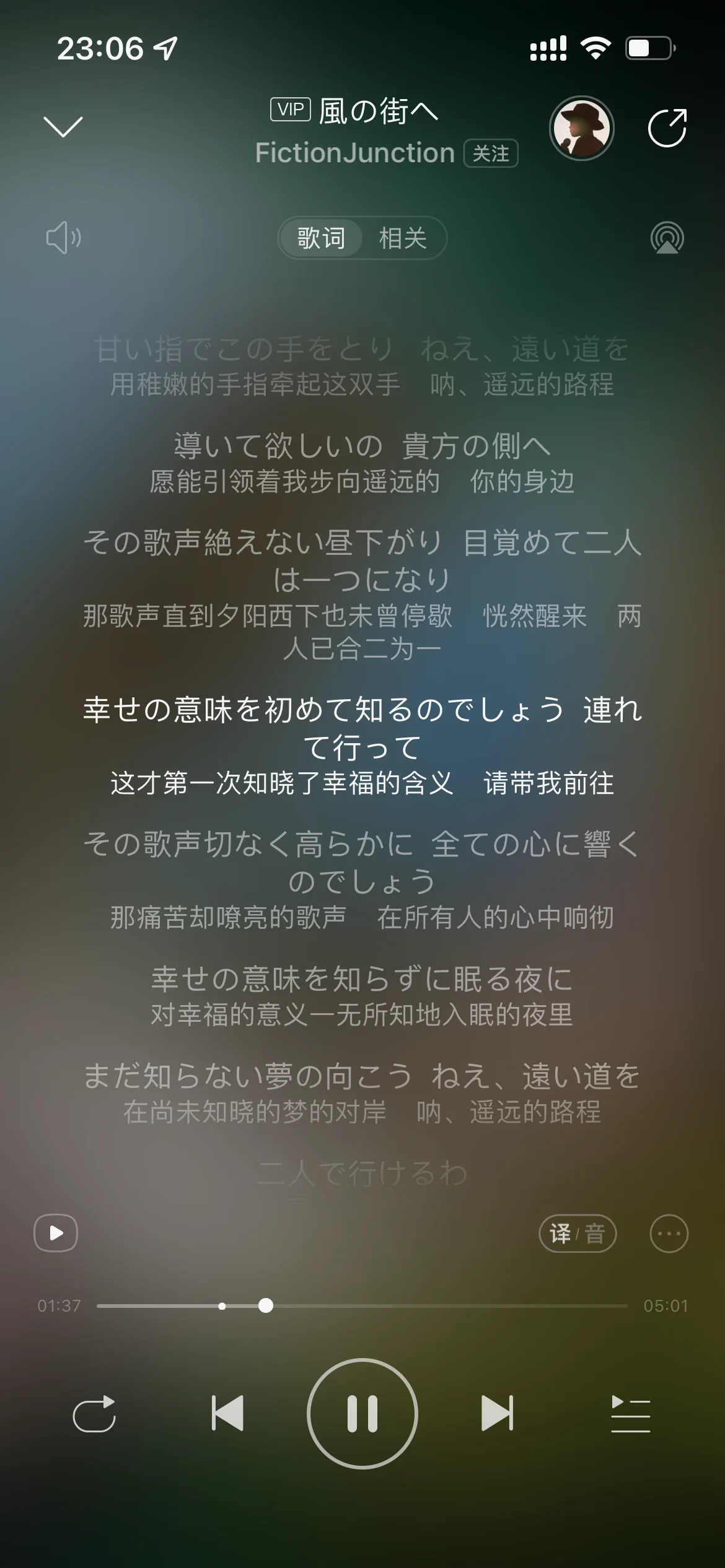Open the FictionJunction artist avatar

pos(581,129)
